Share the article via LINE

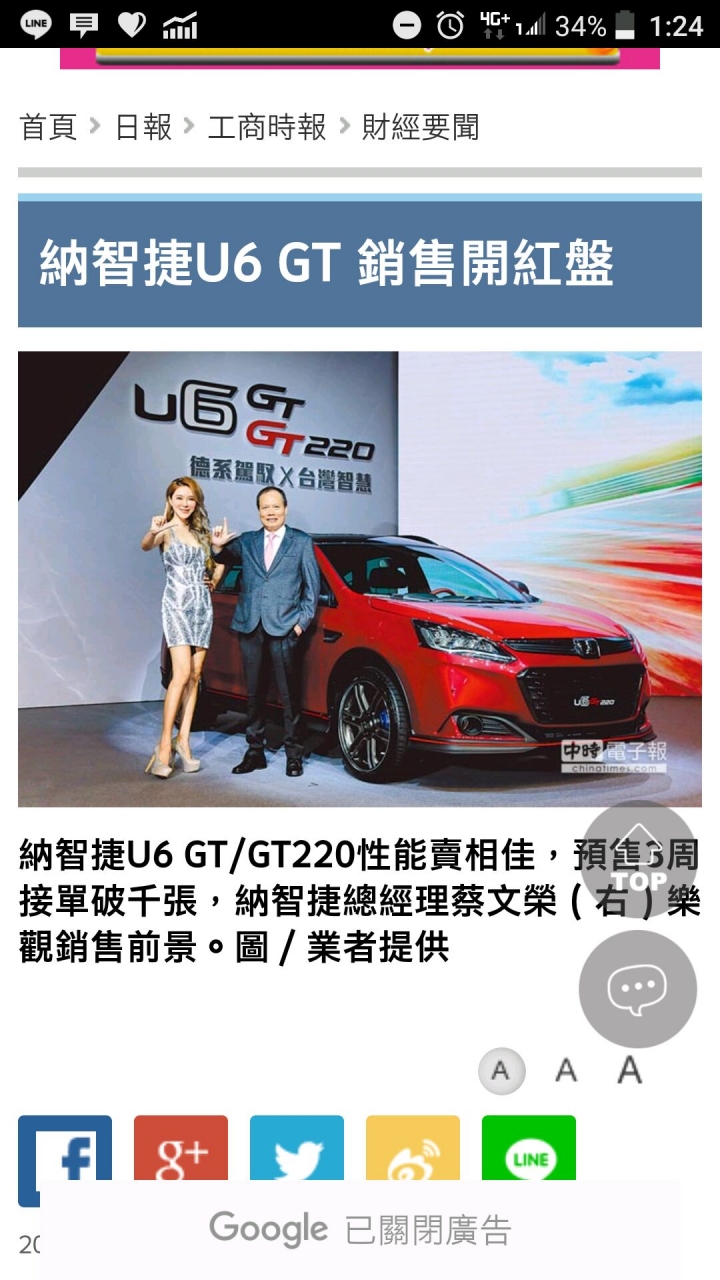click(529, 1150)
